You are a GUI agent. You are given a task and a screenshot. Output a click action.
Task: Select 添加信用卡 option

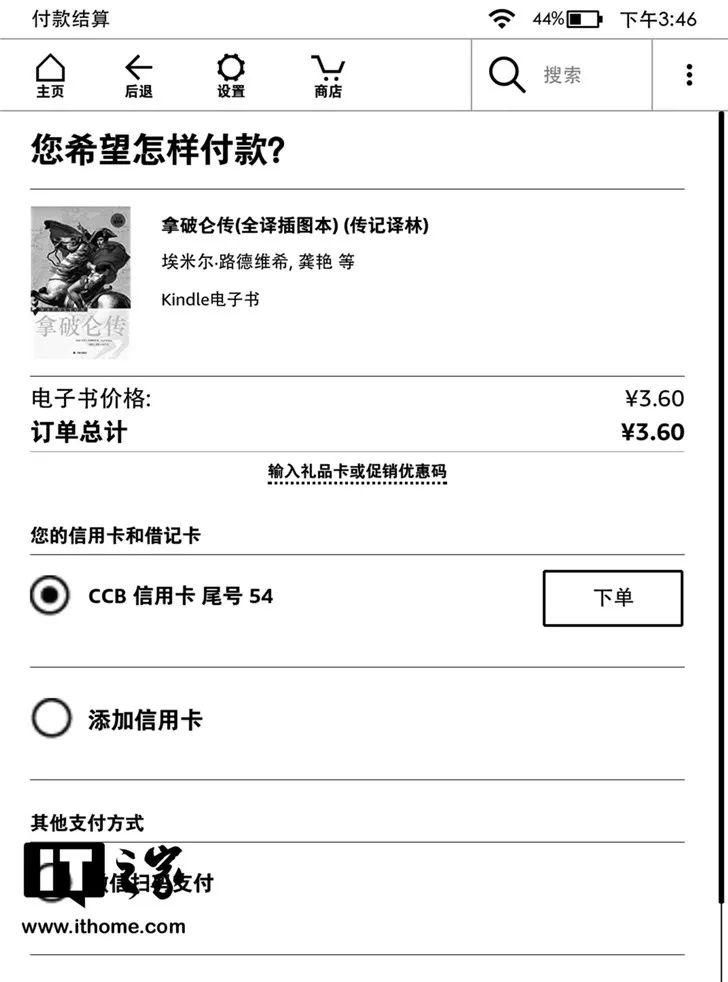coord(52,719)
